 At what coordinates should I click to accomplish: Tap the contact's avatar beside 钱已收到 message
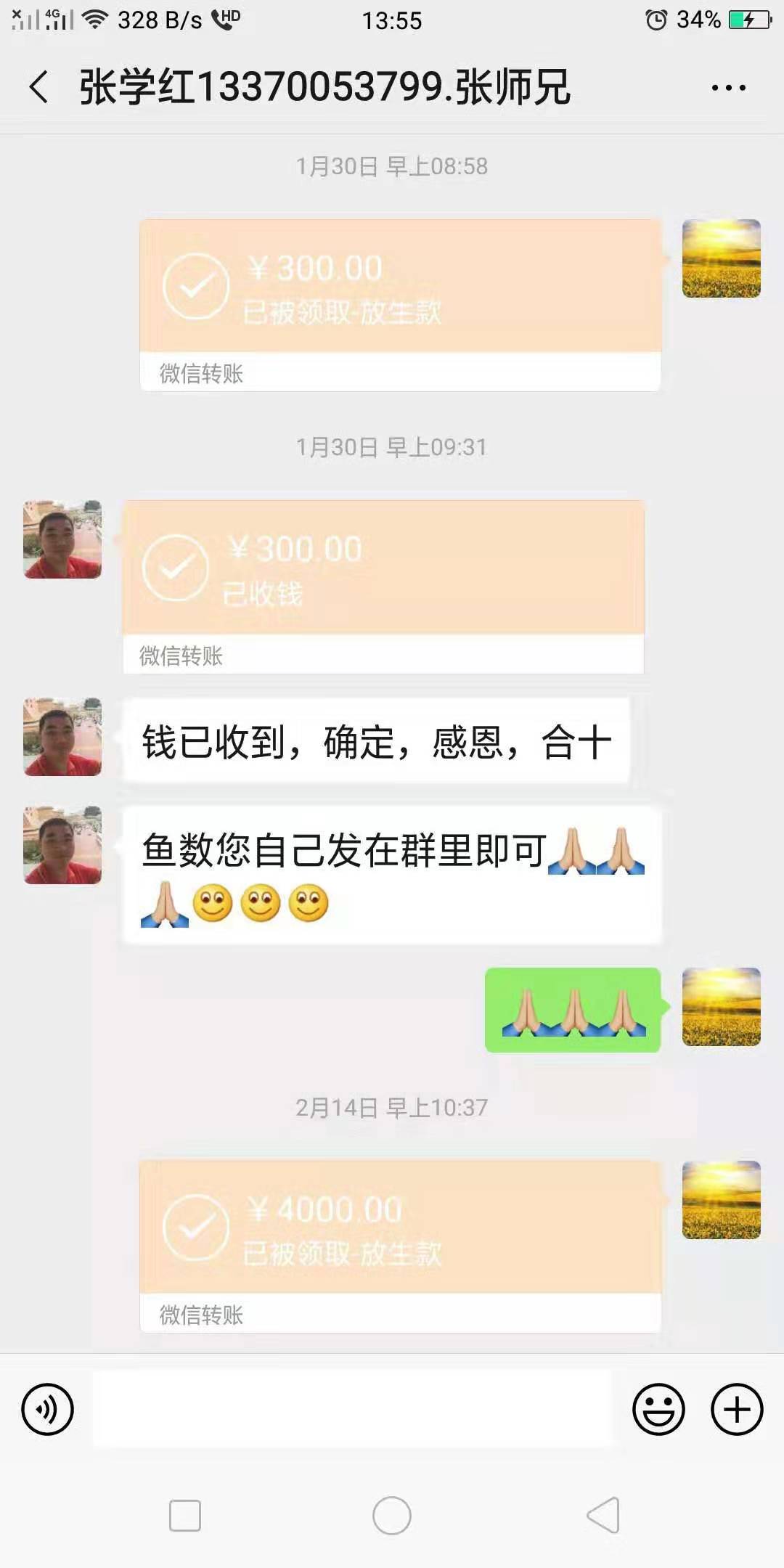(x=62, y=737)
